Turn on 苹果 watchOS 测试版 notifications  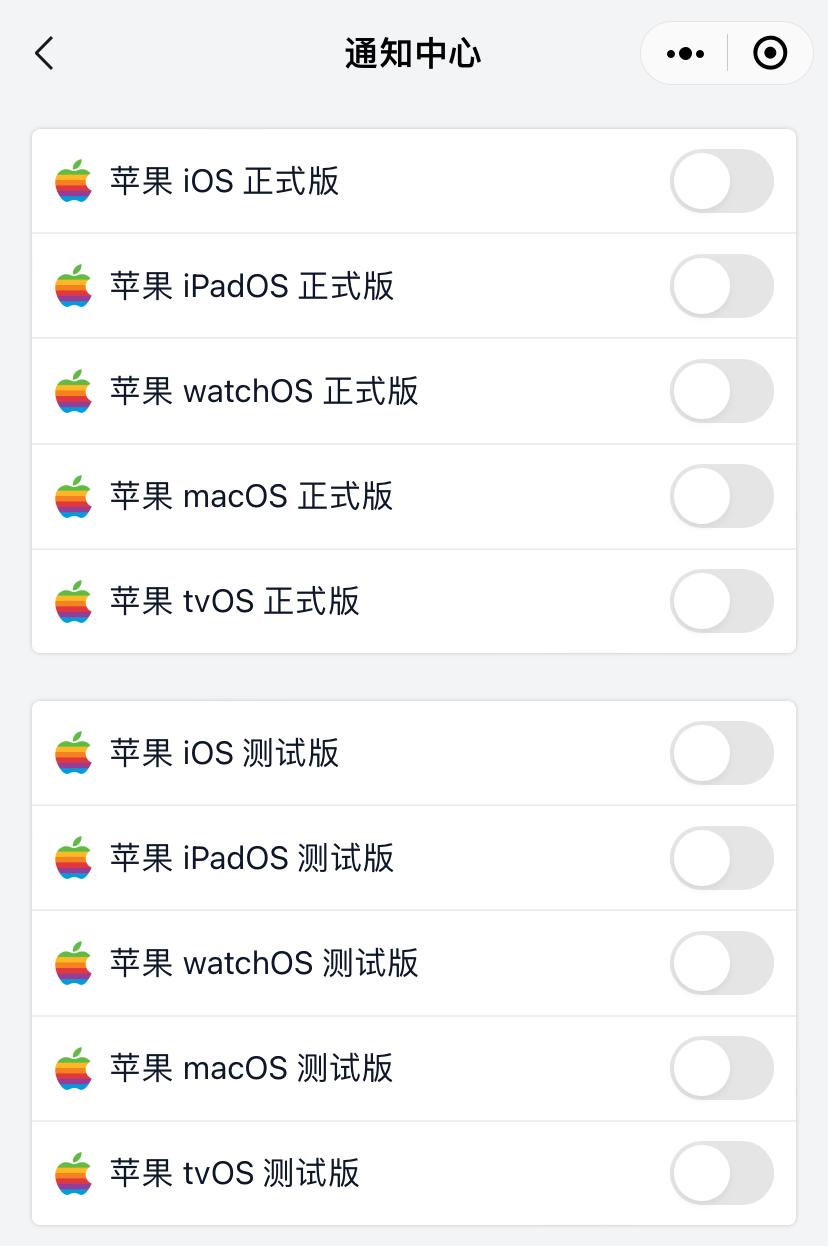(x=721, y=963)
